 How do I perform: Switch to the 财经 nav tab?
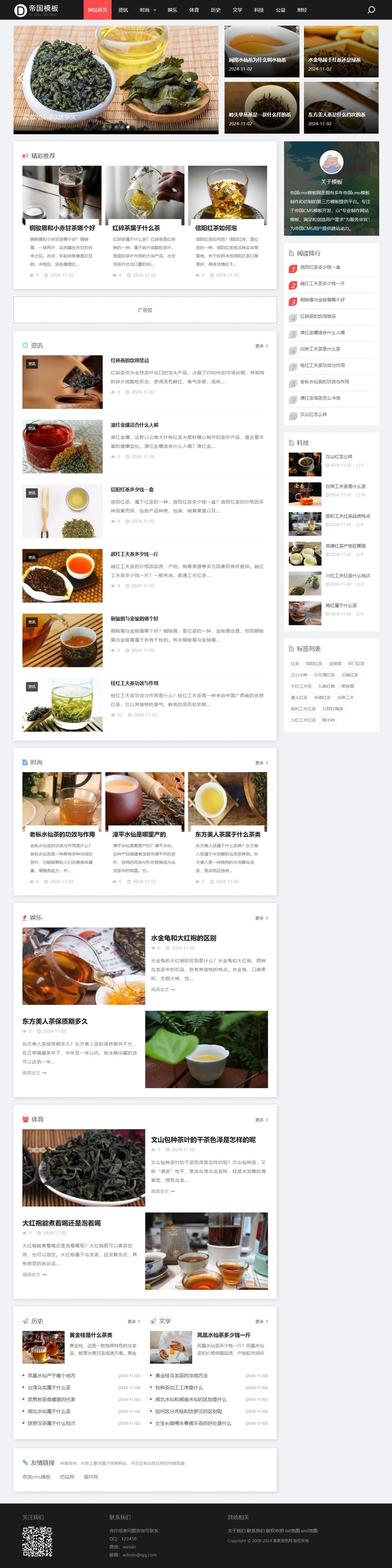(302, 10)
